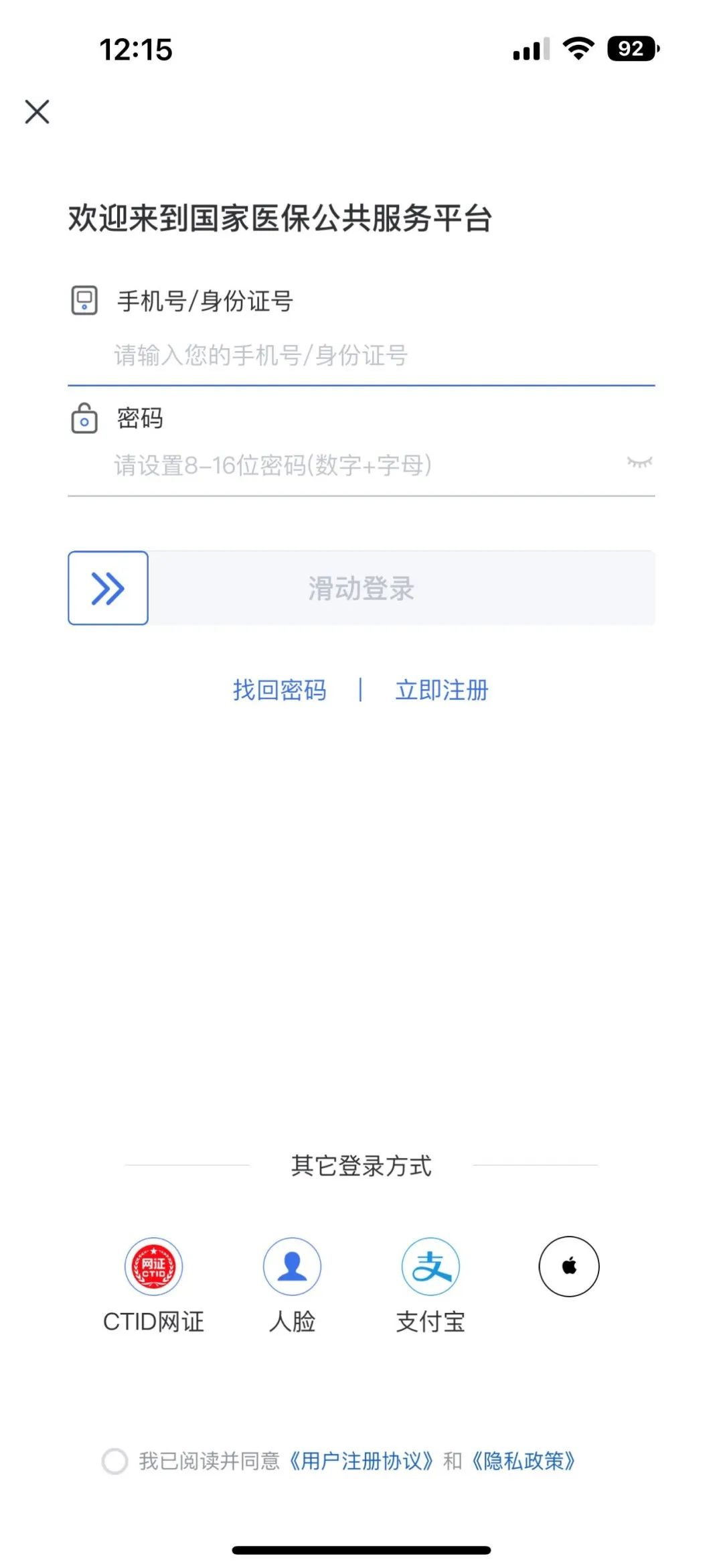Open 立即注册 to register now
The width and height of the screenshot is (723, 1568).
[442, 690]
